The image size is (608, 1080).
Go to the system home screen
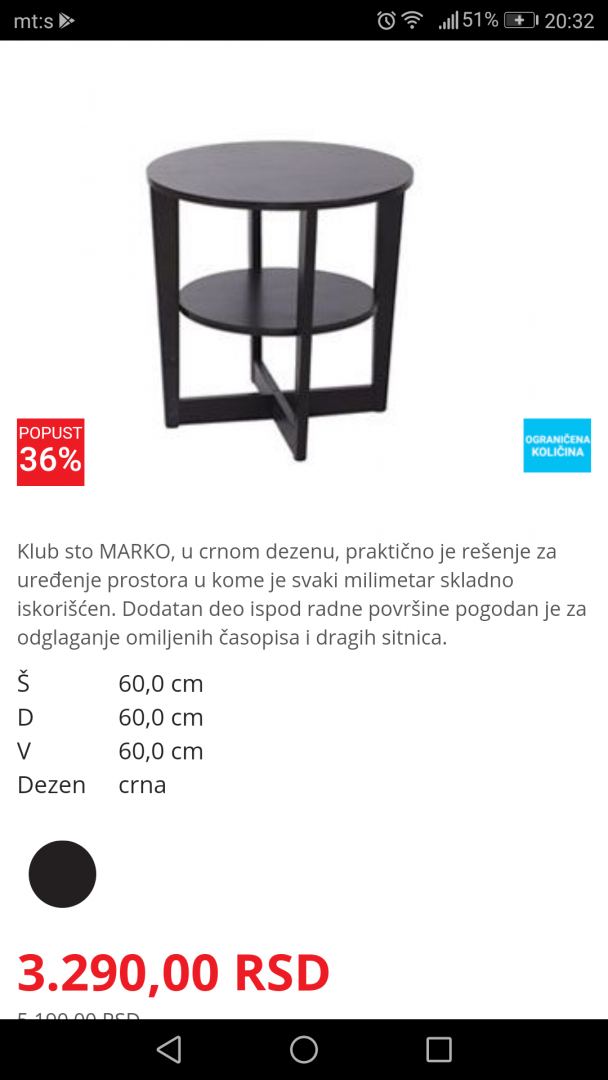pyautogui.click(x=304, y=1050)
